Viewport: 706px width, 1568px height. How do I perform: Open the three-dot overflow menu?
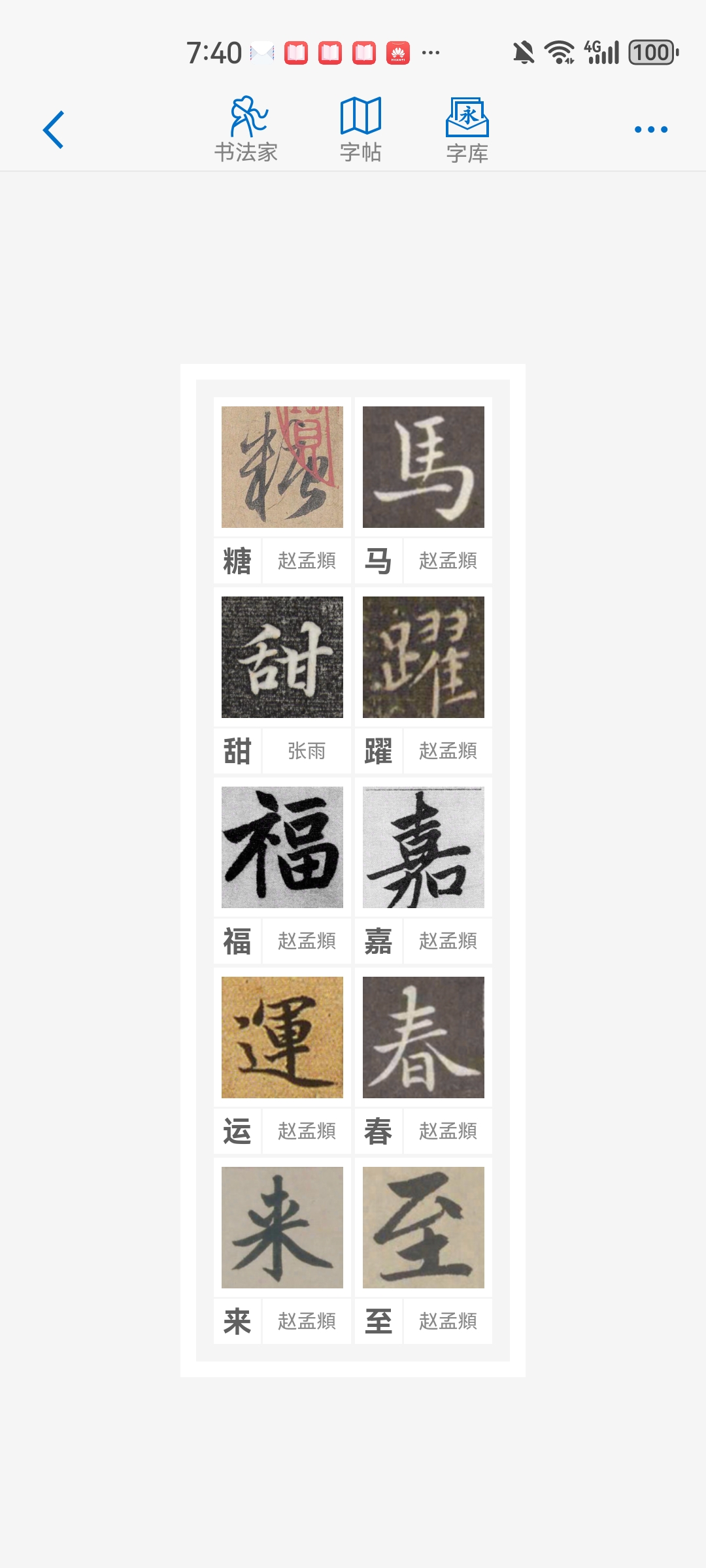[650, 129]
